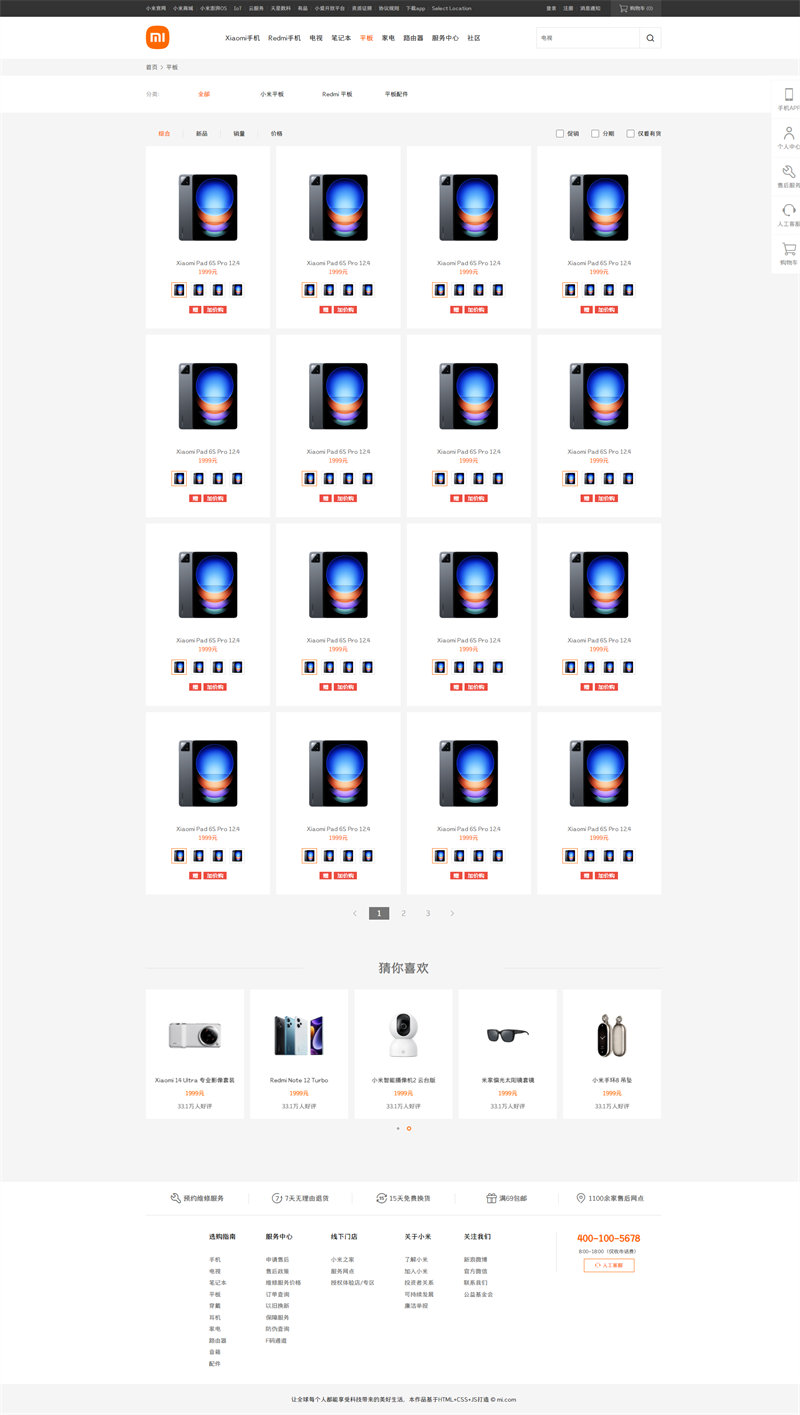Viewport: 800px width, 1415px height.
Task: Open the shopping cart (购物车) in top bar
Action: point(636,8)
